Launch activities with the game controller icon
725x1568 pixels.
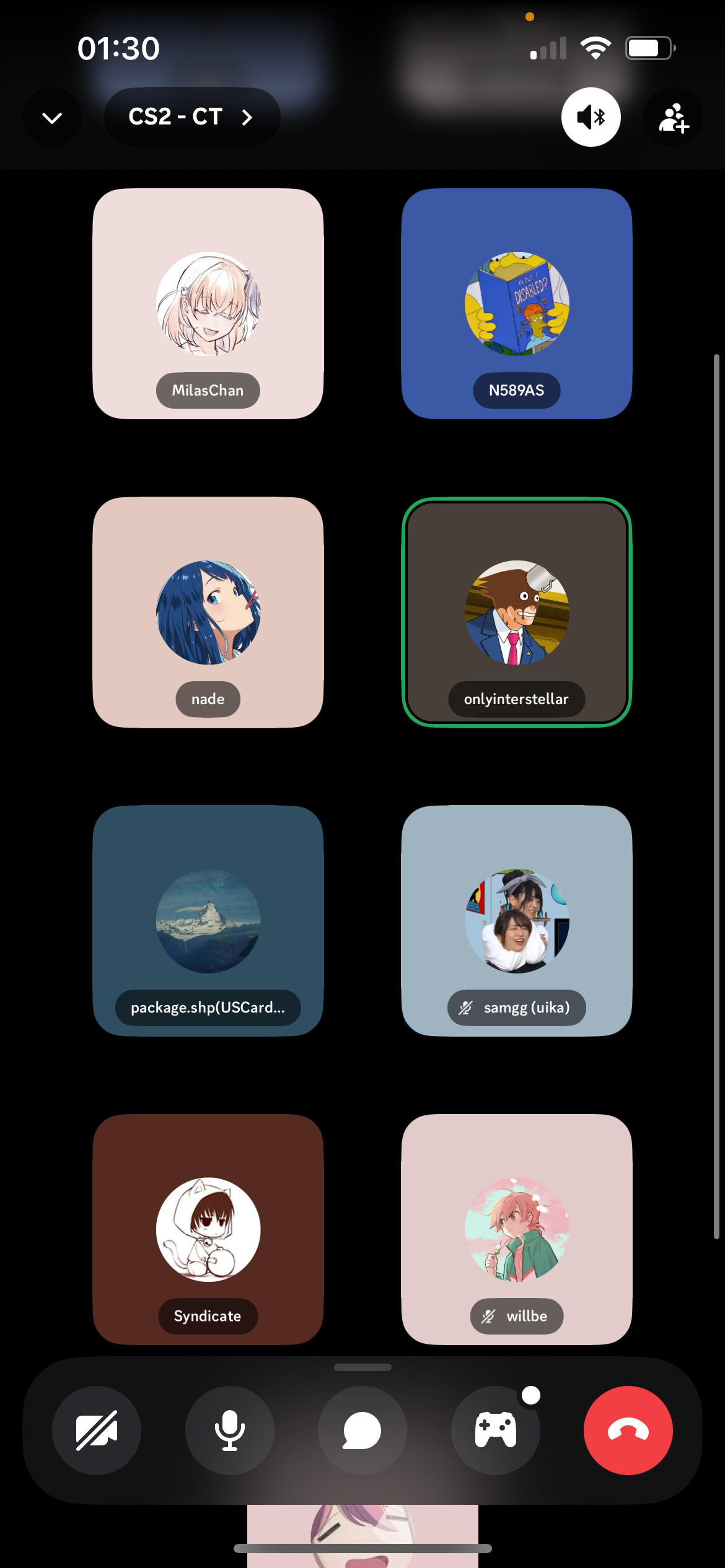point(496,1431)
